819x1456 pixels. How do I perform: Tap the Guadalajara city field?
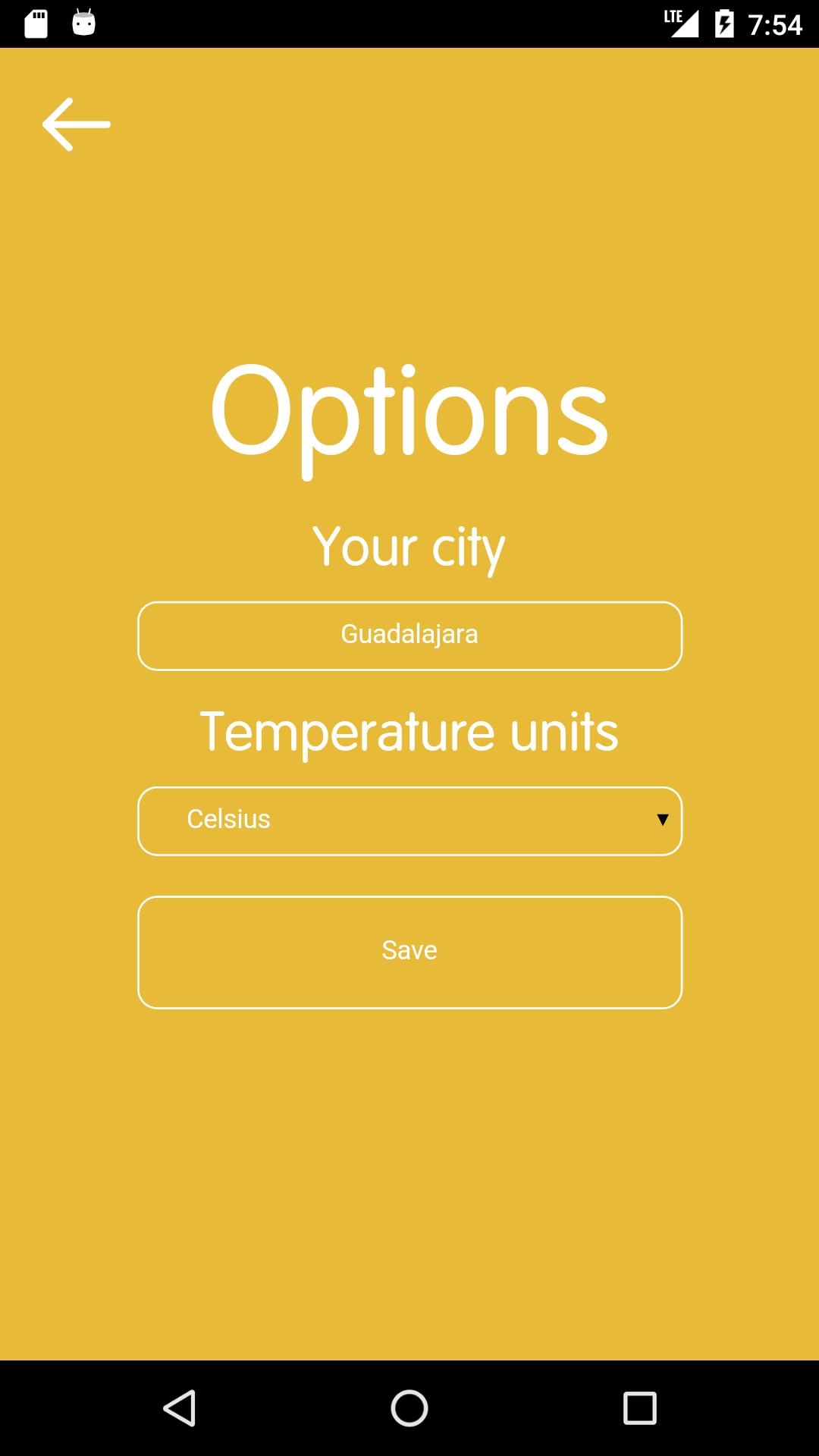tap(409, 635)
